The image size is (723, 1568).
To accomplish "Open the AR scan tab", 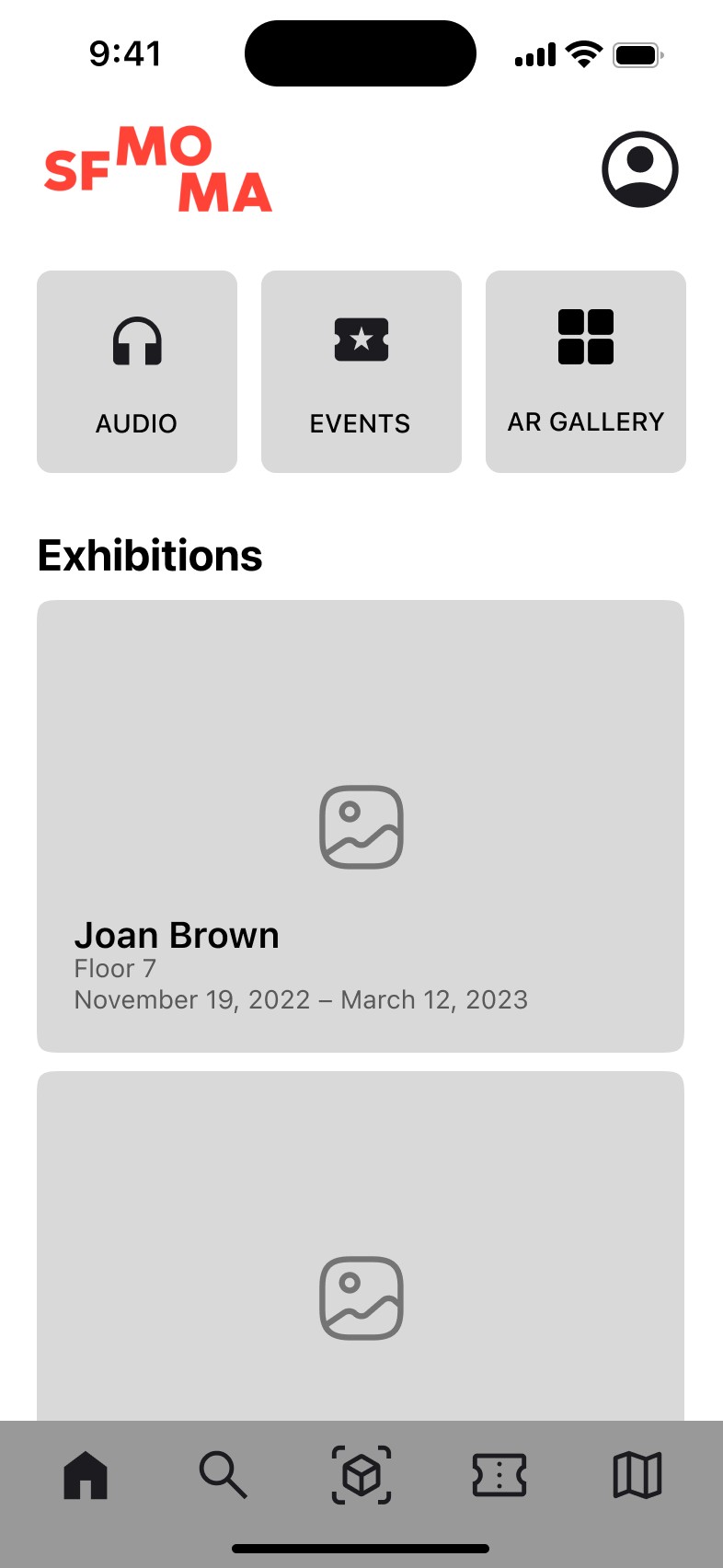I will [361, 1475].
